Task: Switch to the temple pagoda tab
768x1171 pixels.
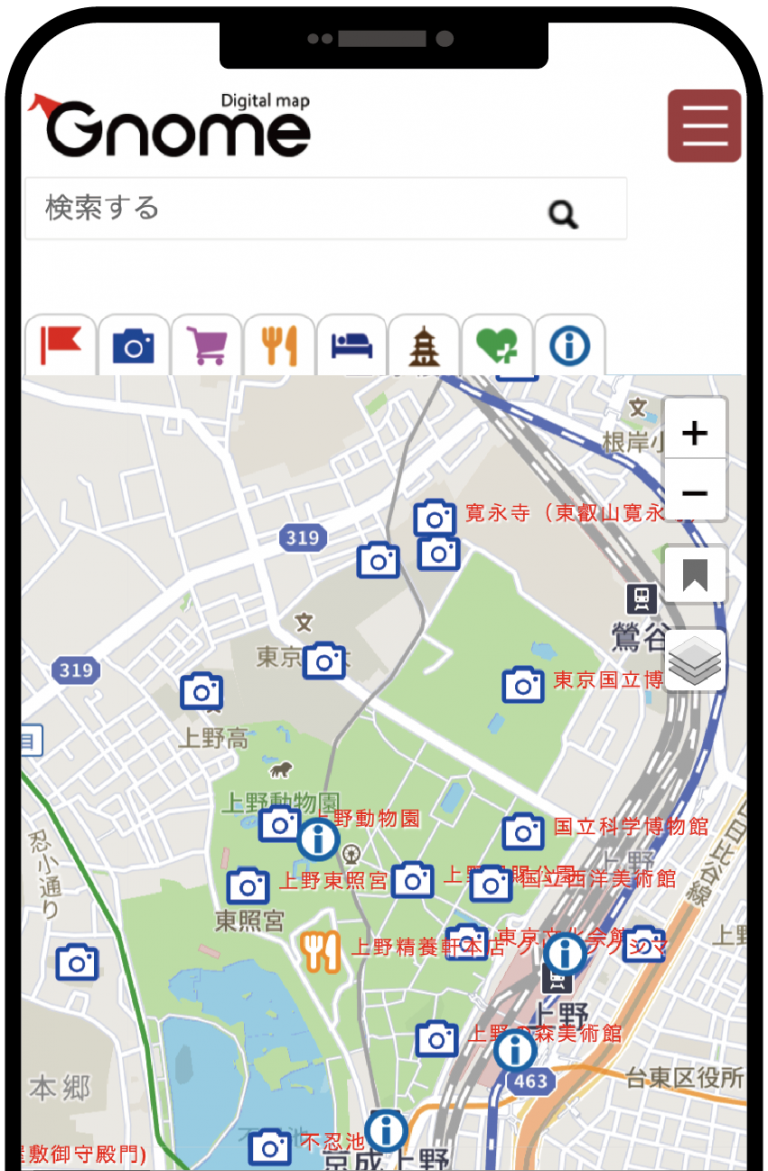Action: click(424, 346)
